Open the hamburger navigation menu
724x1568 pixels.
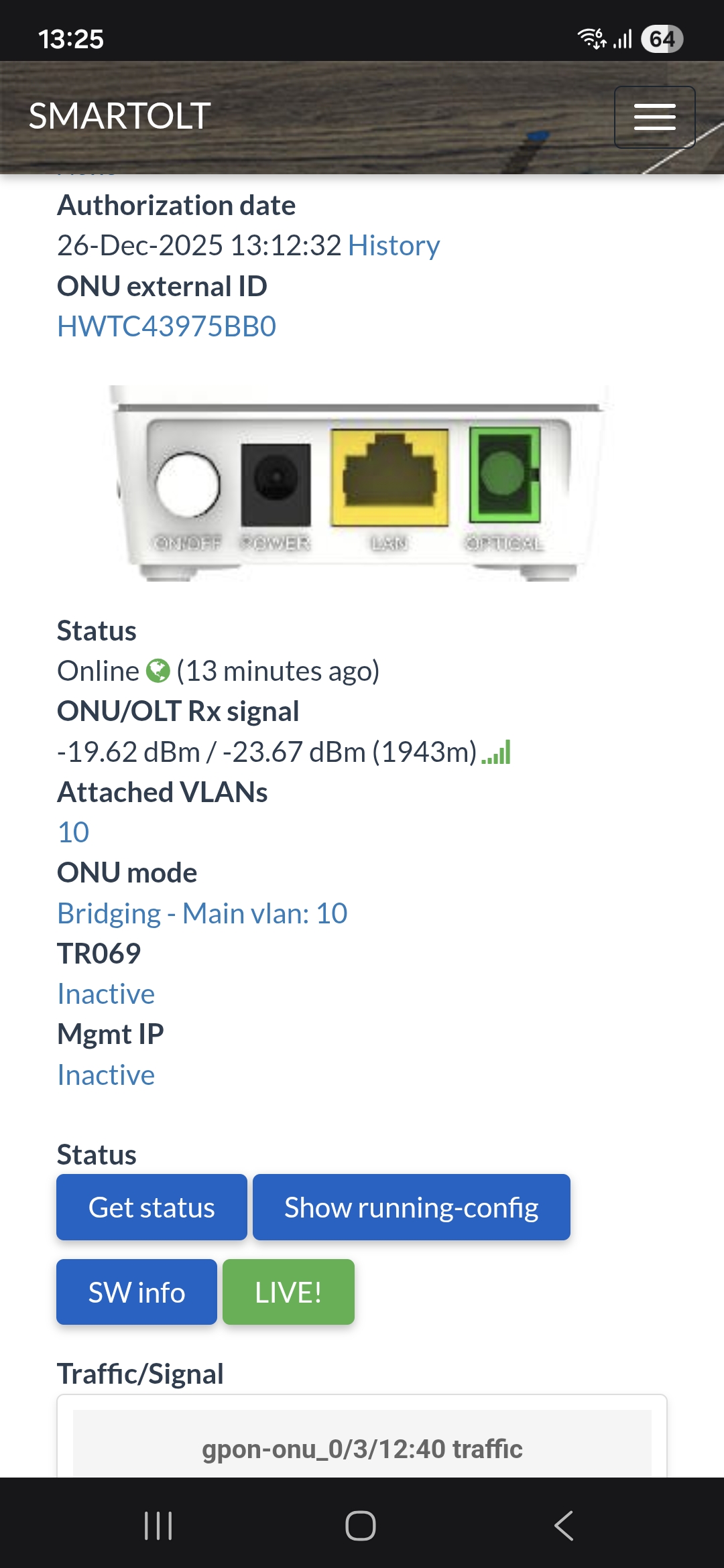click(654, 117)
